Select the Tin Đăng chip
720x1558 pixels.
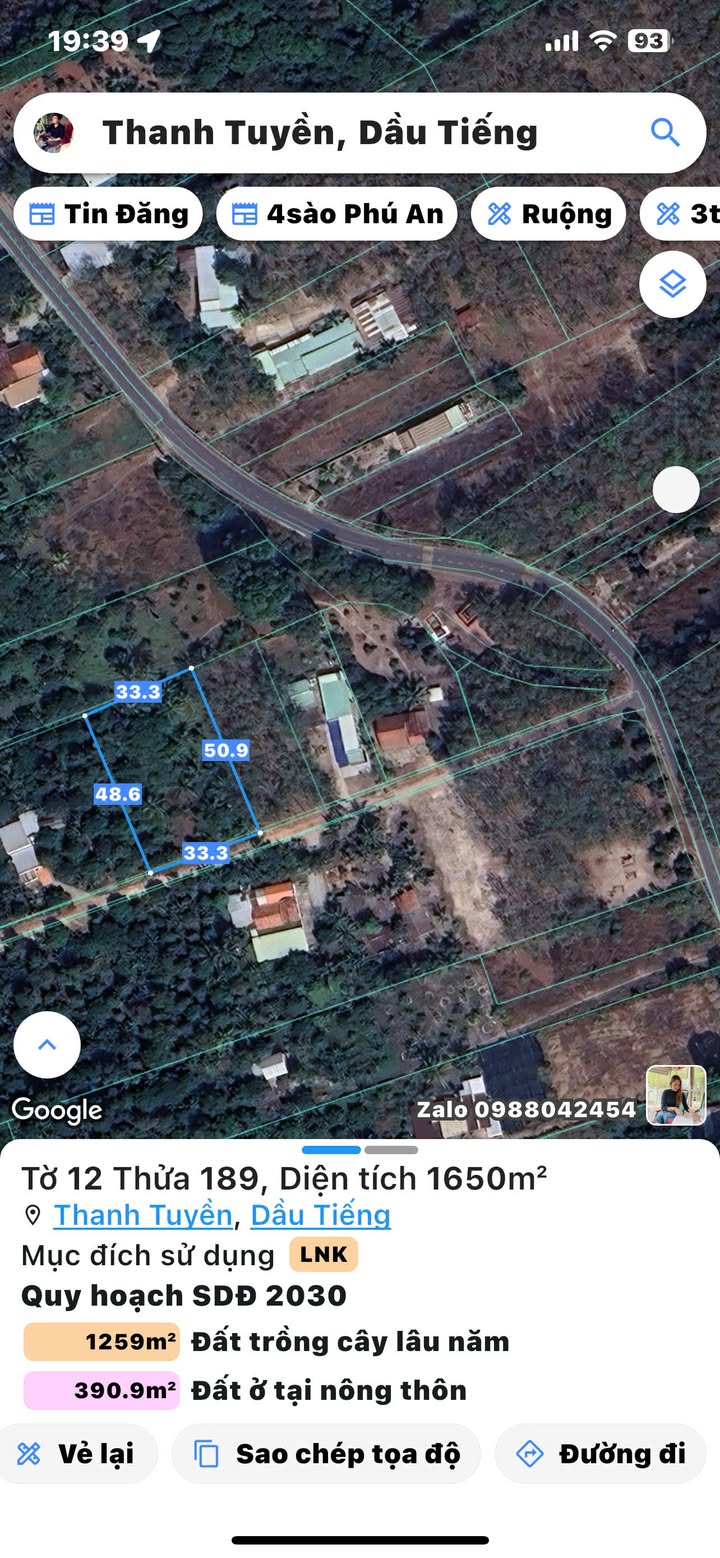tap(108, 214)
